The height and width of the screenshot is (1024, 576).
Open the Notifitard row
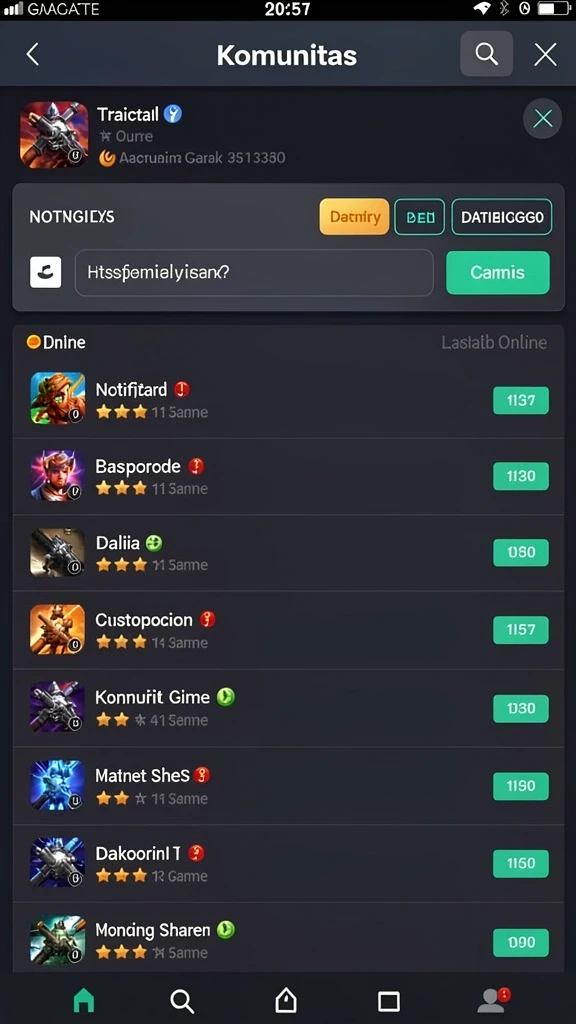[x=288, y=400]
